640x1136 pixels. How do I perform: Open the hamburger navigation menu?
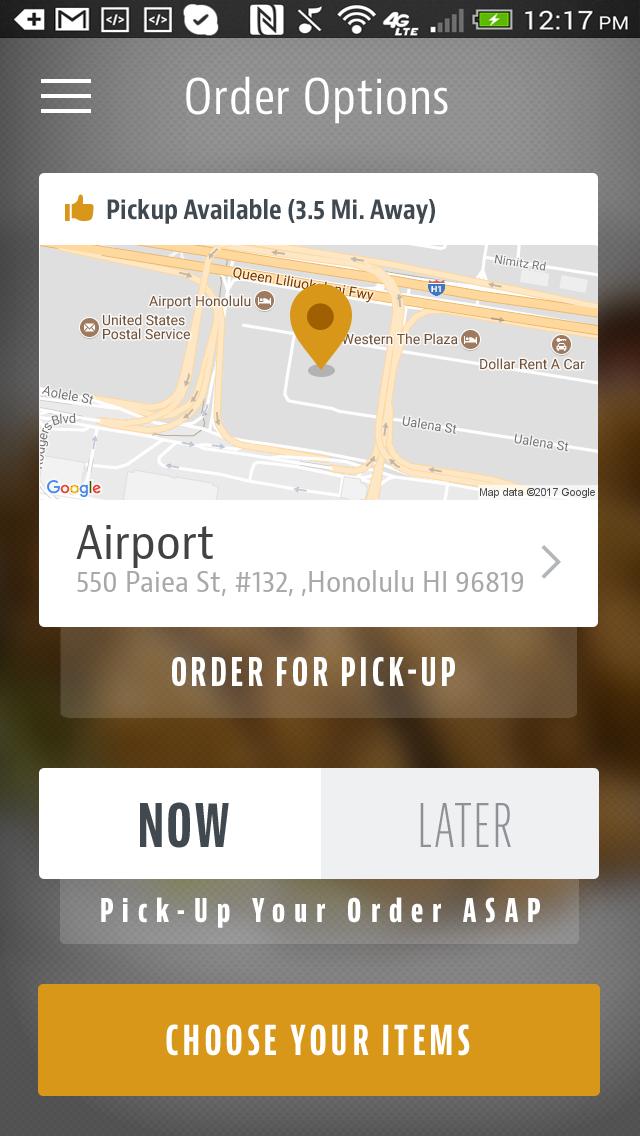tap(66, 96)
